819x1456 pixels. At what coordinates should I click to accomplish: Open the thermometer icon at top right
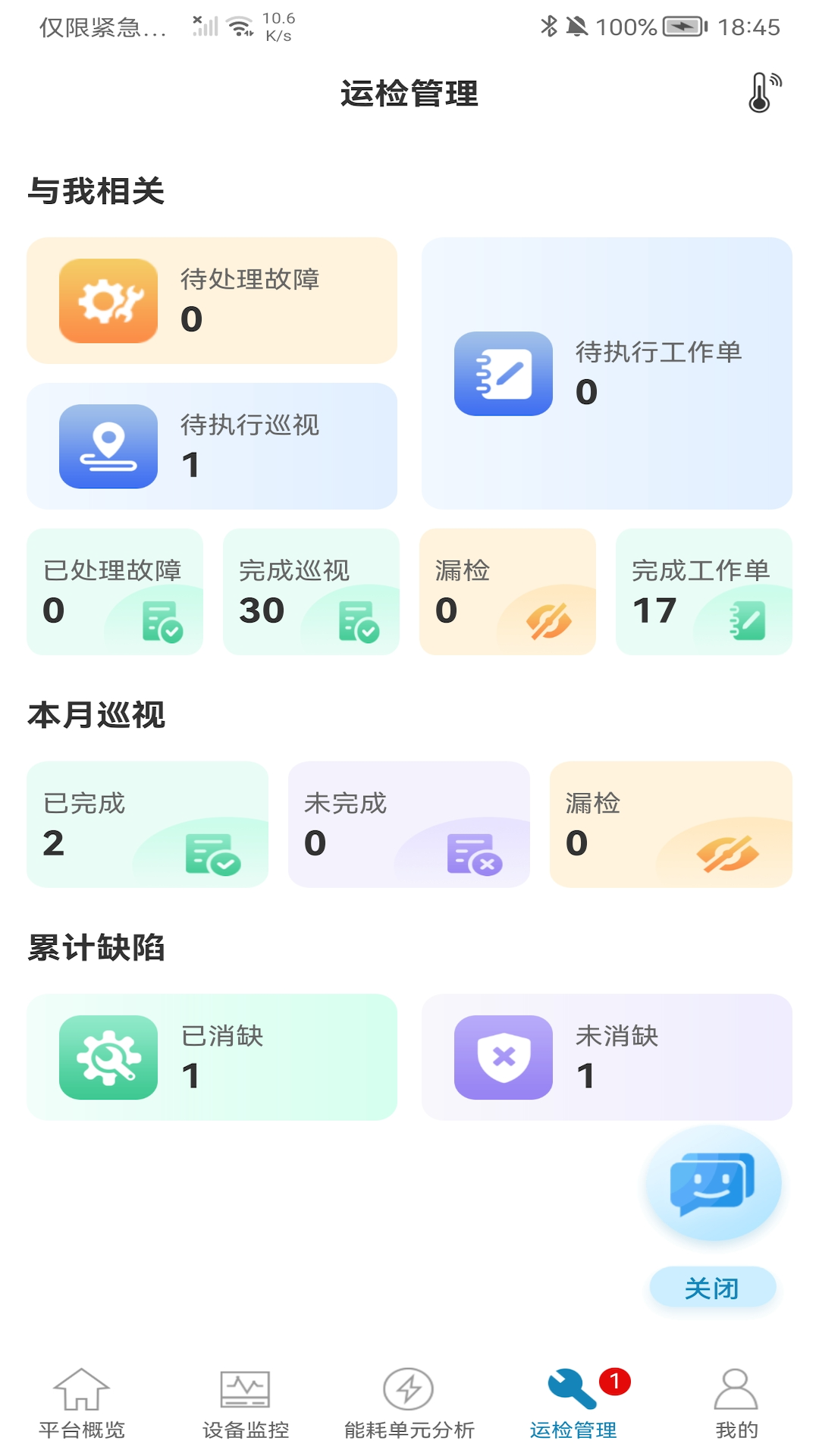point(761,93)
